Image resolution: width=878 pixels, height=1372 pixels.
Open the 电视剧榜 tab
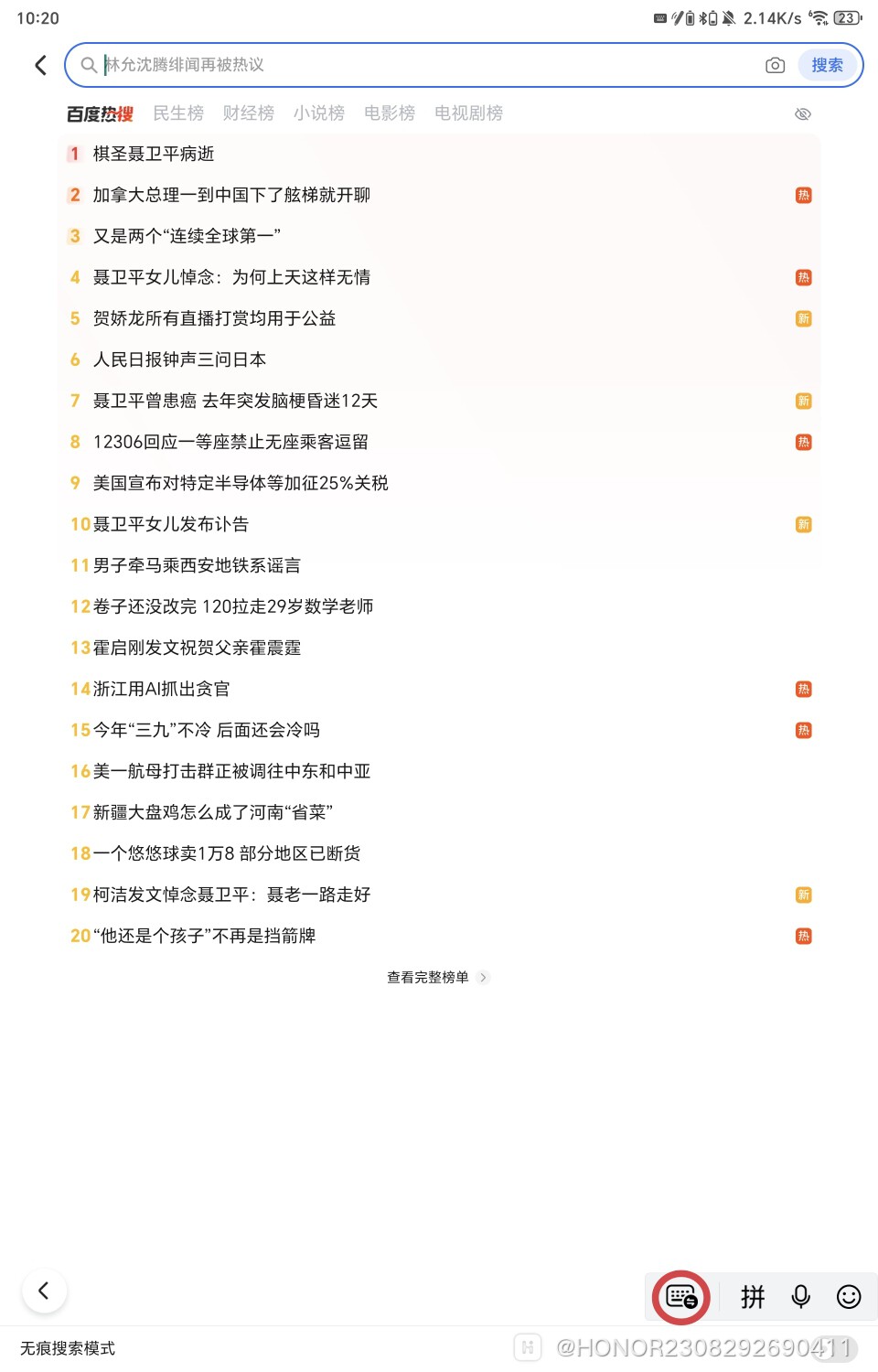(468, 113)
